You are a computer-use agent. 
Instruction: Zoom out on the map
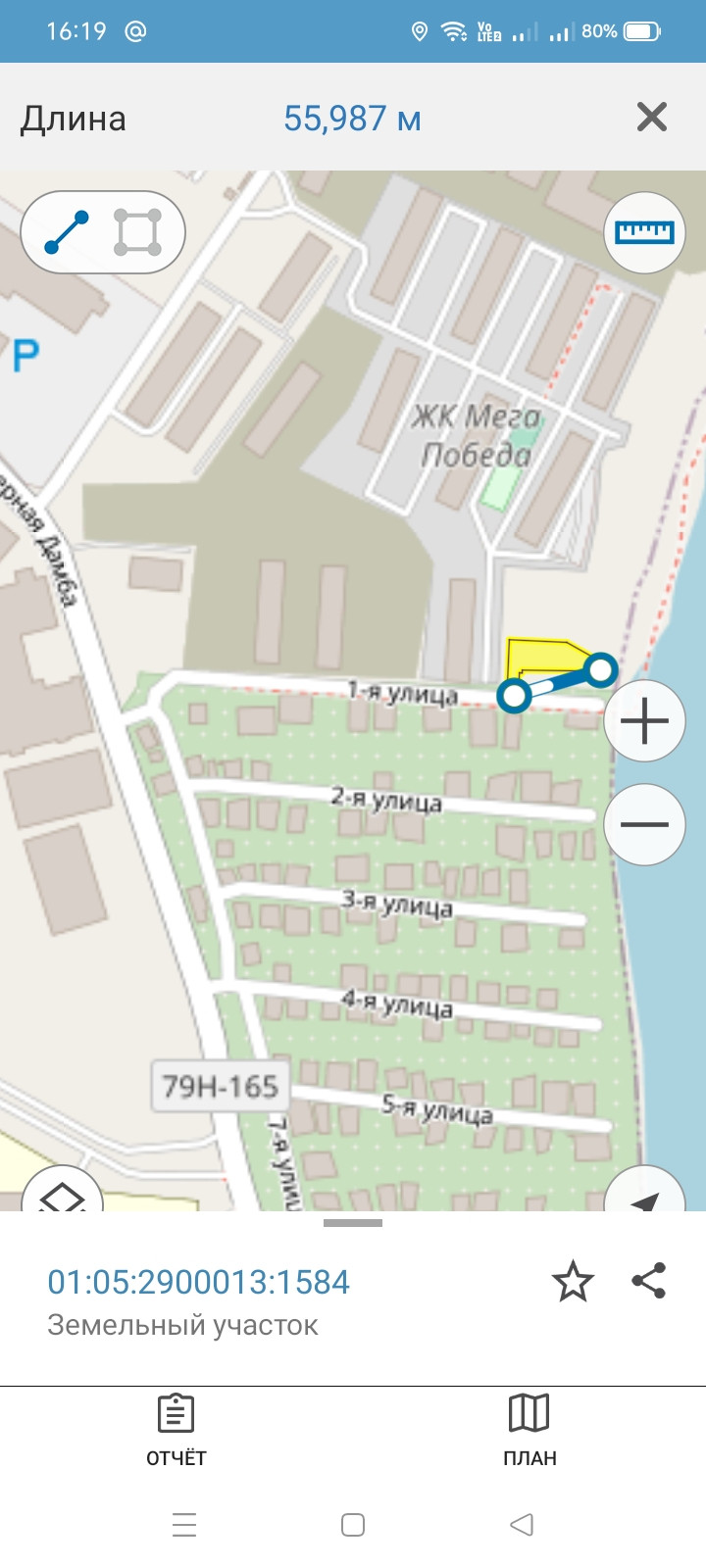pos(644,824)
